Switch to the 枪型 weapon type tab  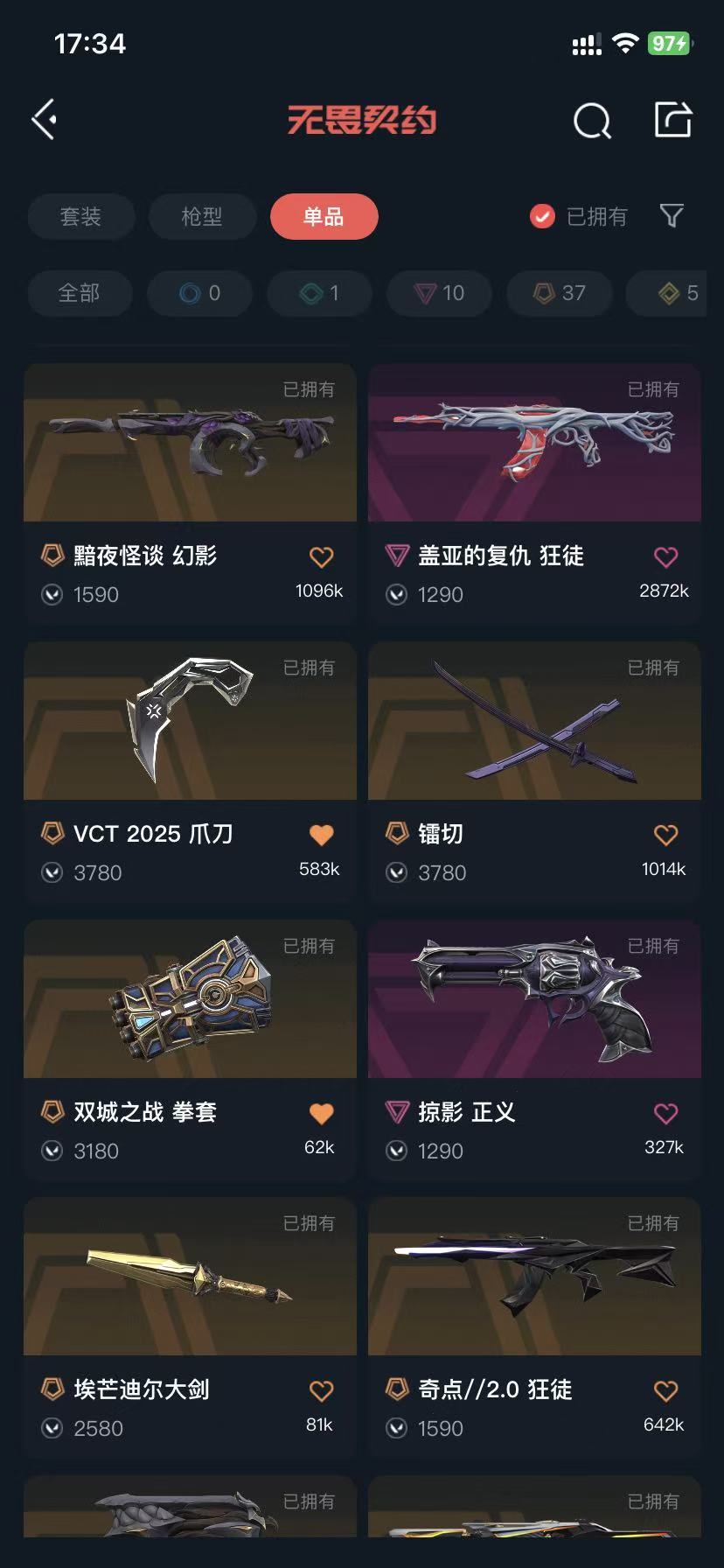pyautogui.click(x=202, y=216)
